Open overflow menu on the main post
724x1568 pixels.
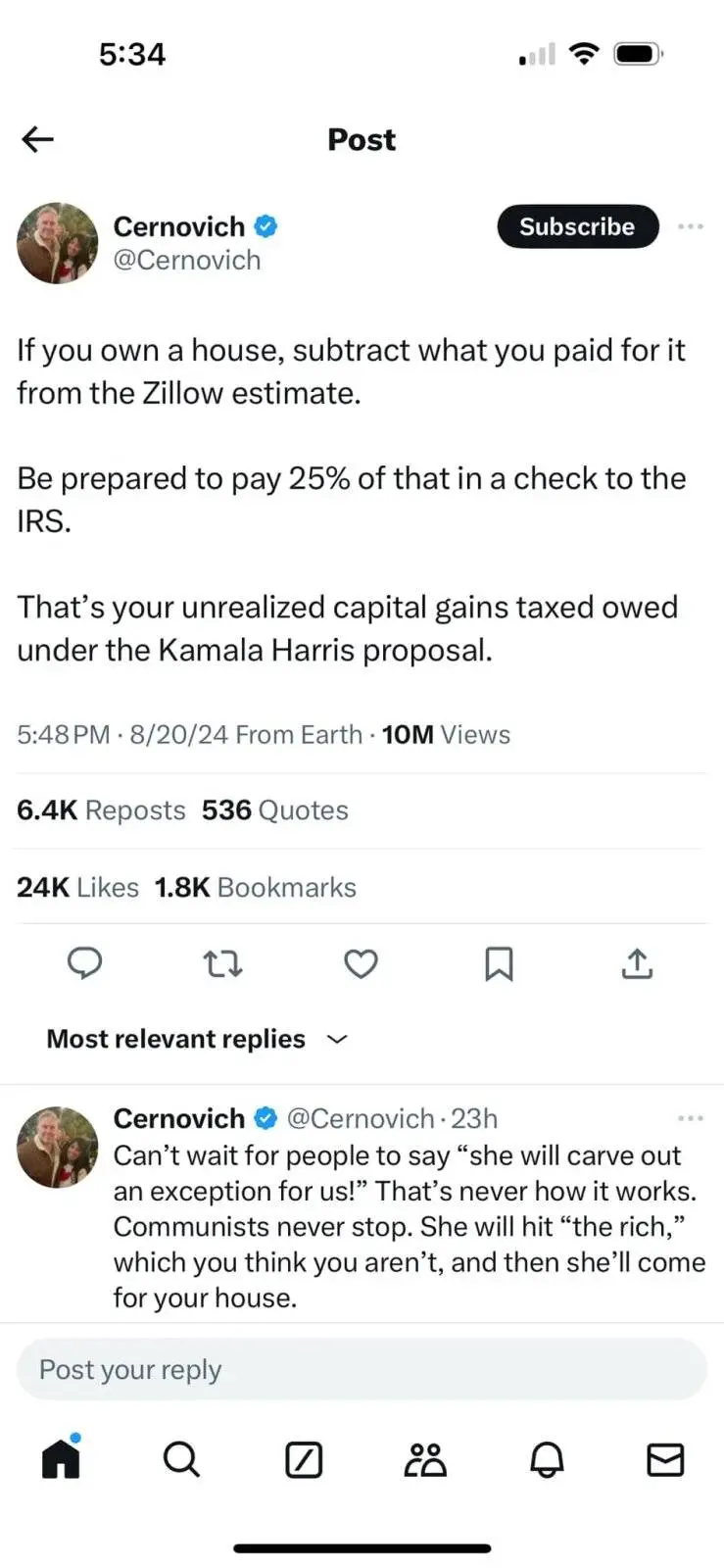pos(691,226)
